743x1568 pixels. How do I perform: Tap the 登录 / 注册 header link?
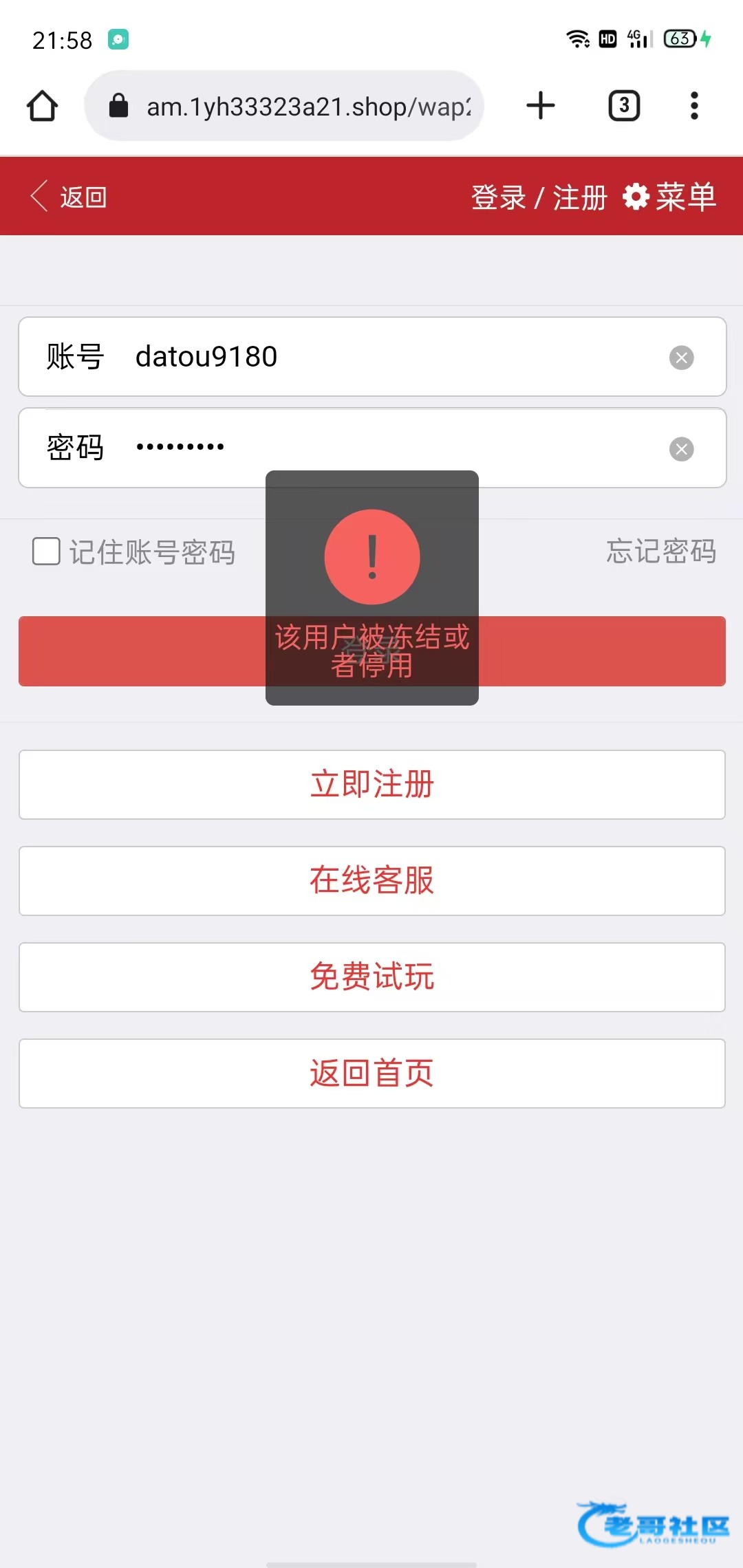pyautogui.click(x=539, y=197)
